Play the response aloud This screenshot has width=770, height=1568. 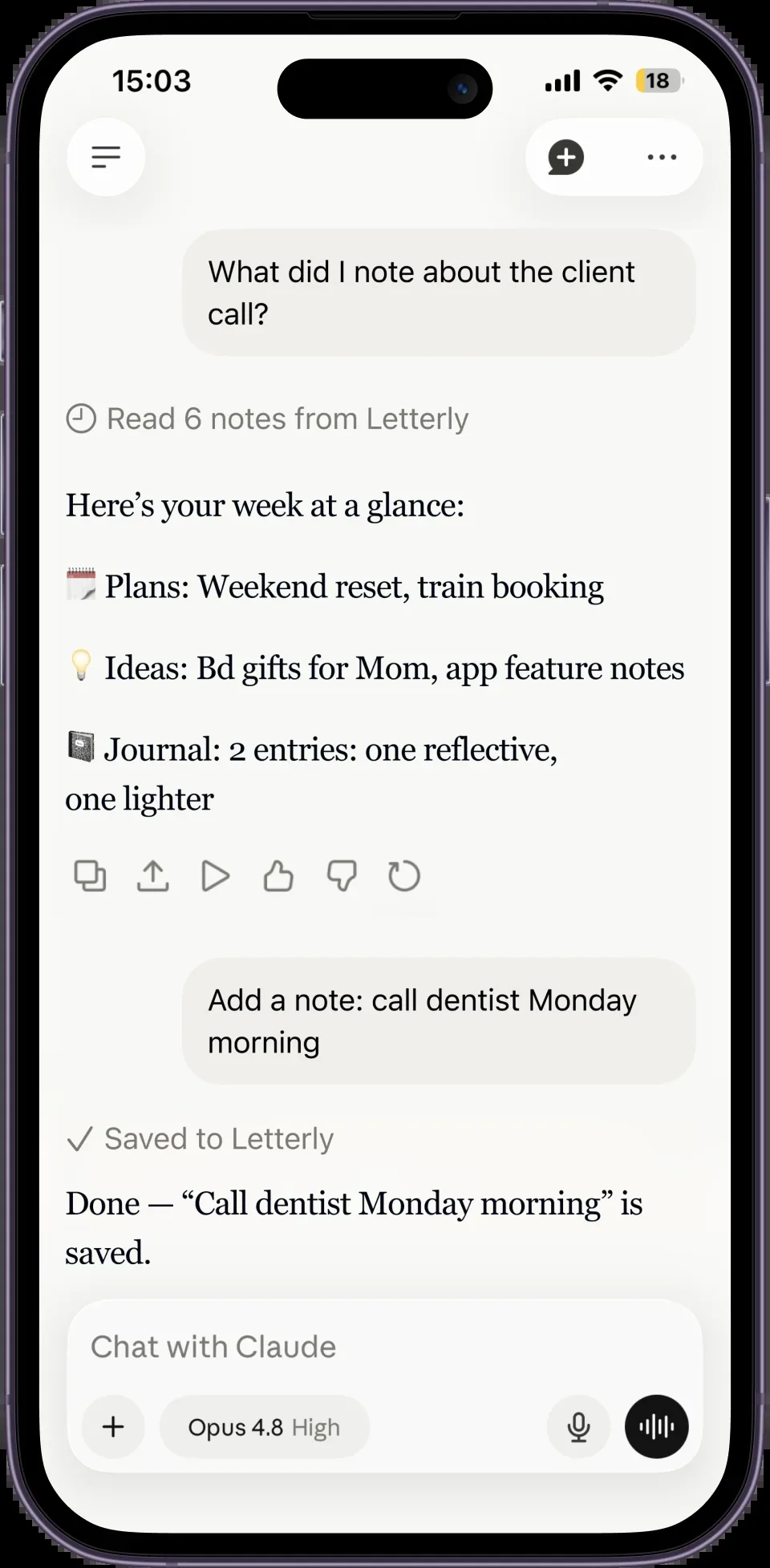(215, 876)
